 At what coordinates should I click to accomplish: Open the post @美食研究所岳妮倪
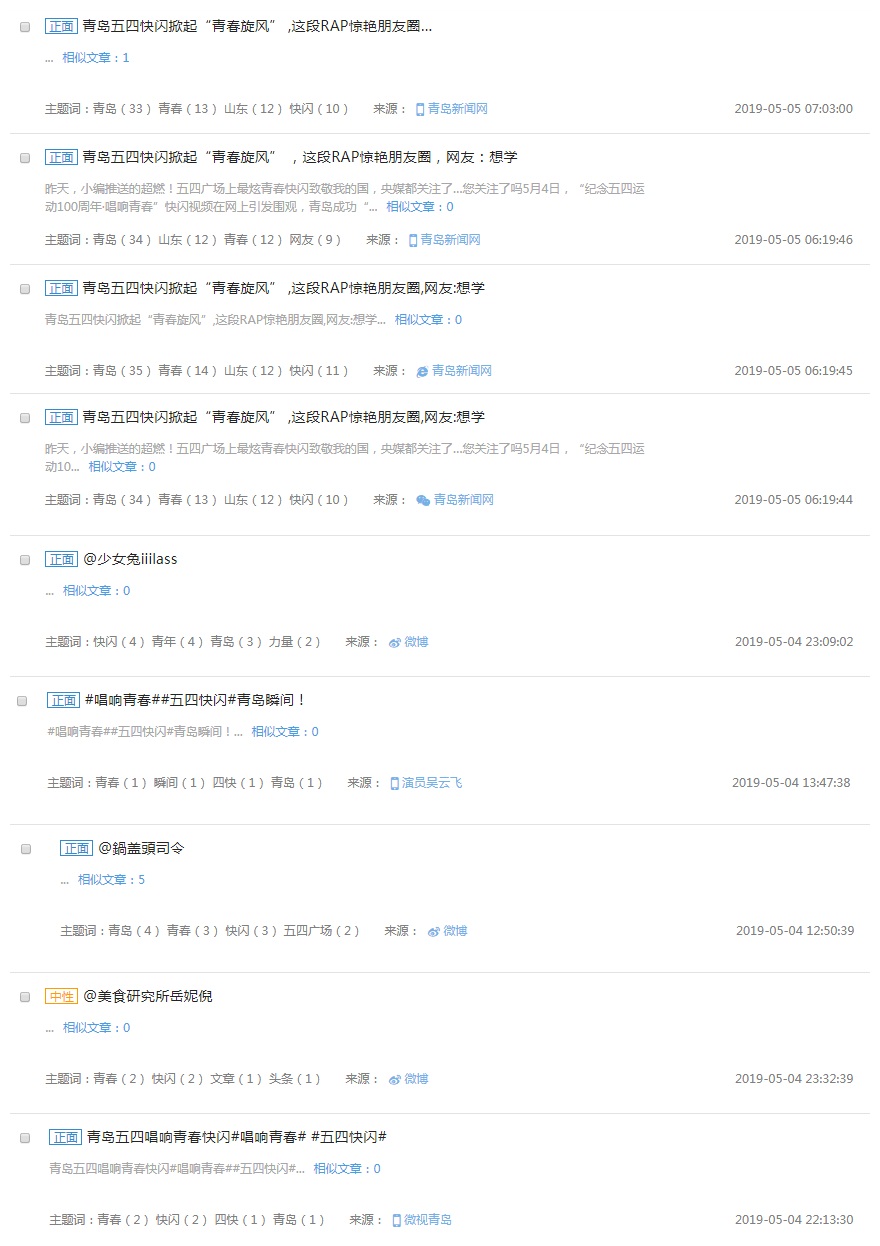point(148,996)
